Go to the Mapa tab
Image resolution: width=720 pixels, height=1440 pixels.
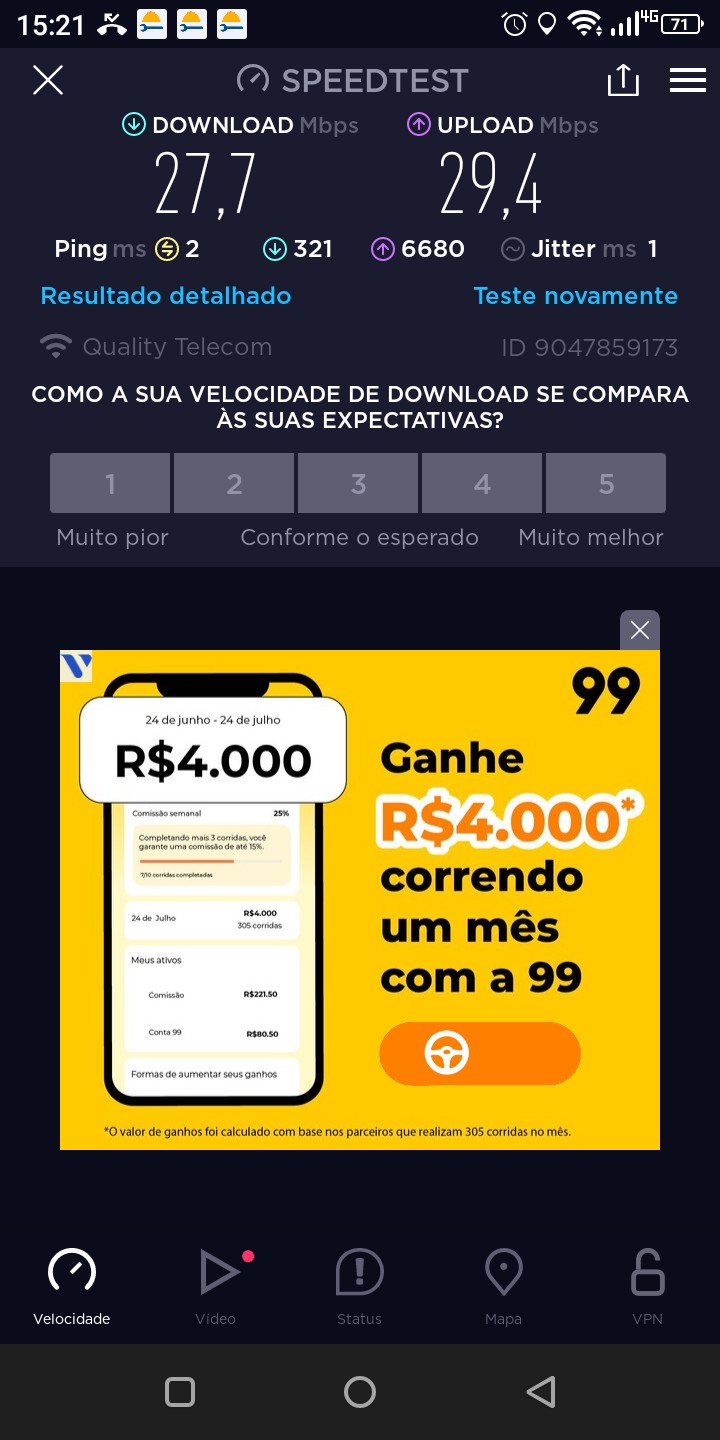(503, 1287)
